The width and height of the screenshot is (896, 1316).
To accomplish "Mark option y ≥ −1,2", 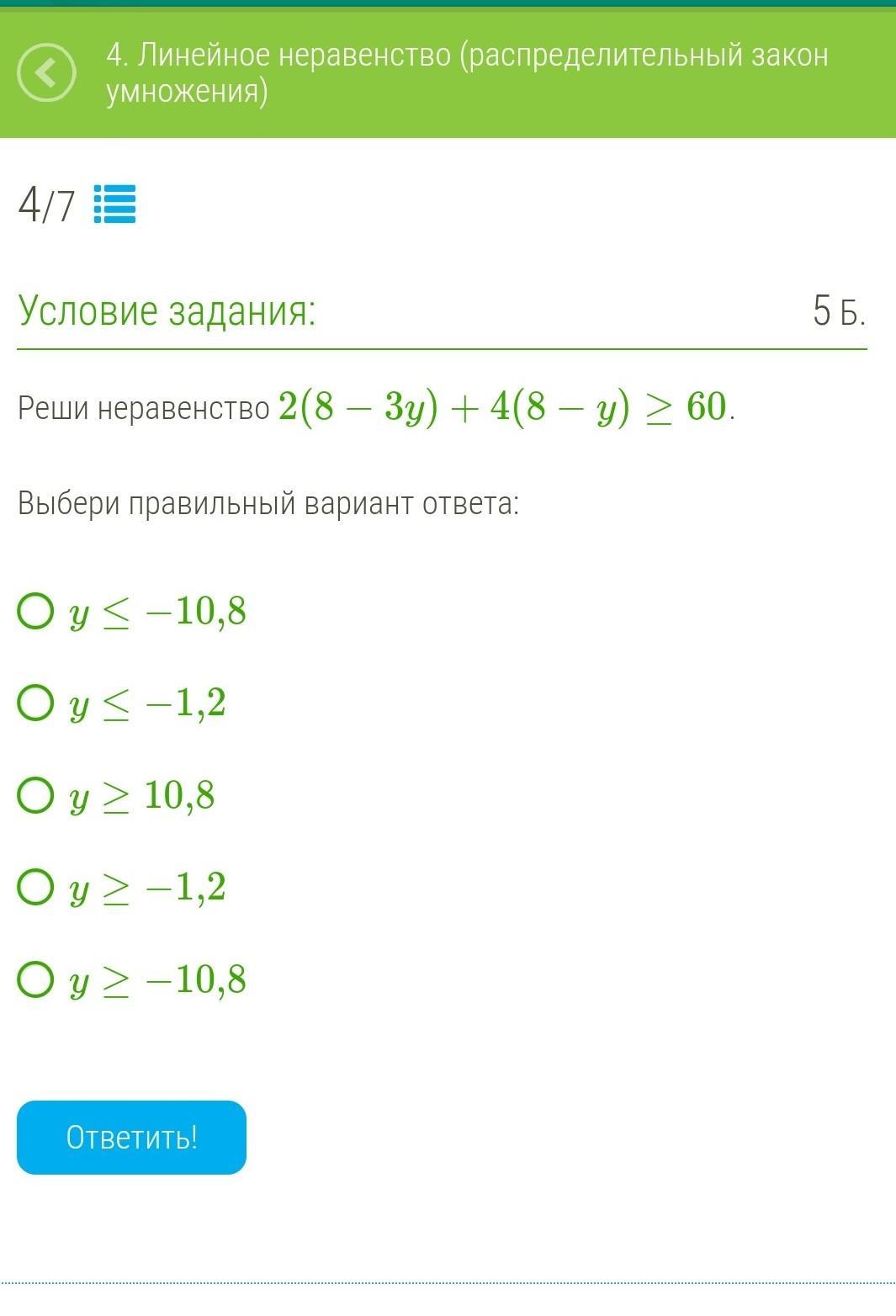I will [35, 887].
